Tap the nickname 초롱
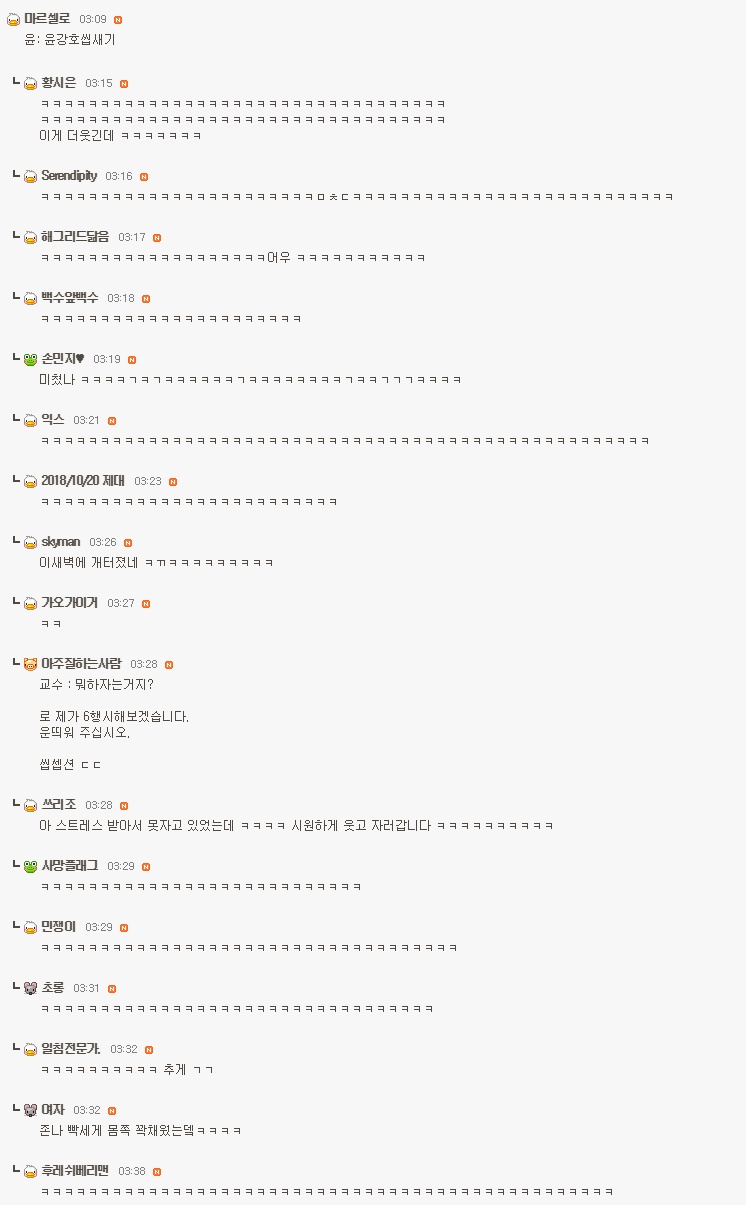 coord(53,988)
